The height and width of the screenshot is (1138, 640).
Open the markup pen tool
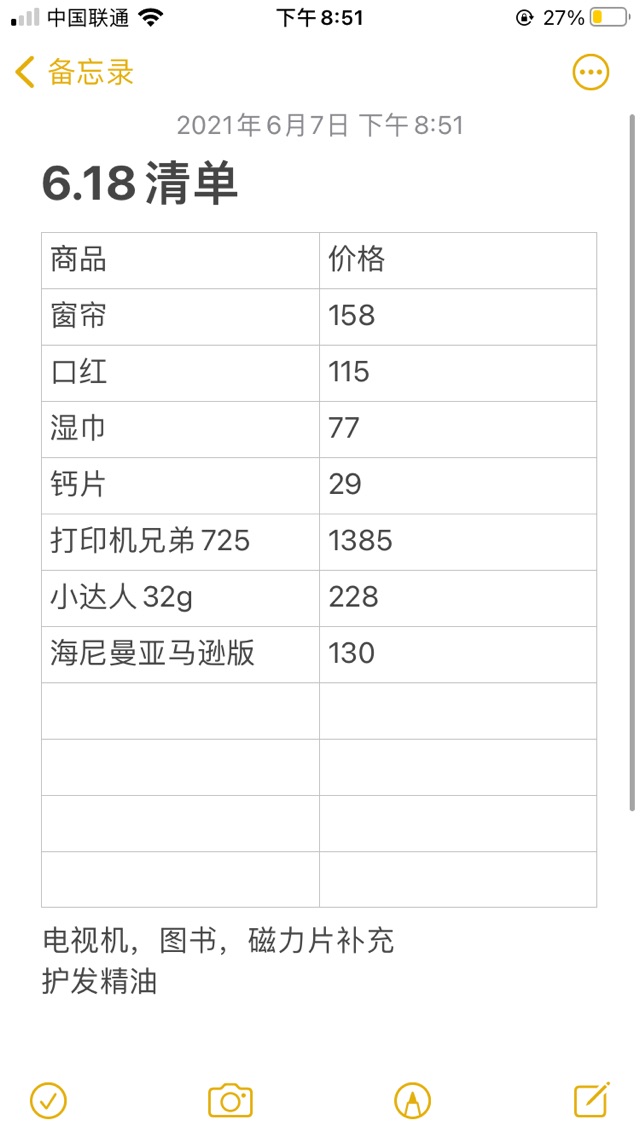click(412, 1100)
